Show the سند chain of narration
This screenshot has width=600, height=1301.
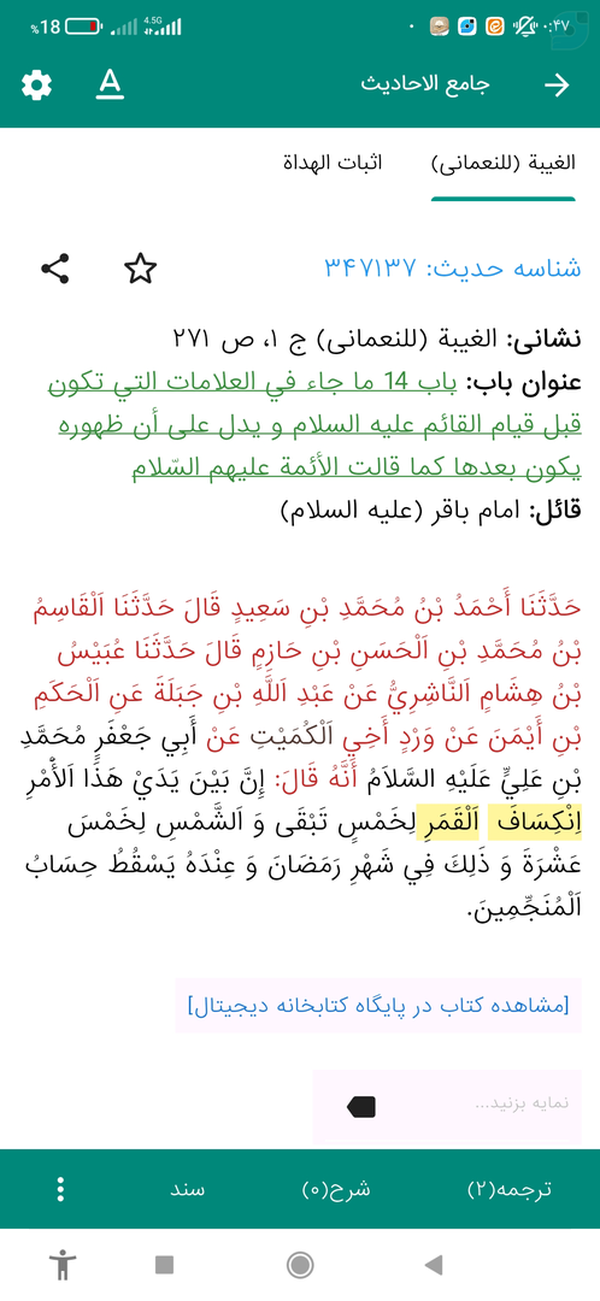pos(187,1190)
